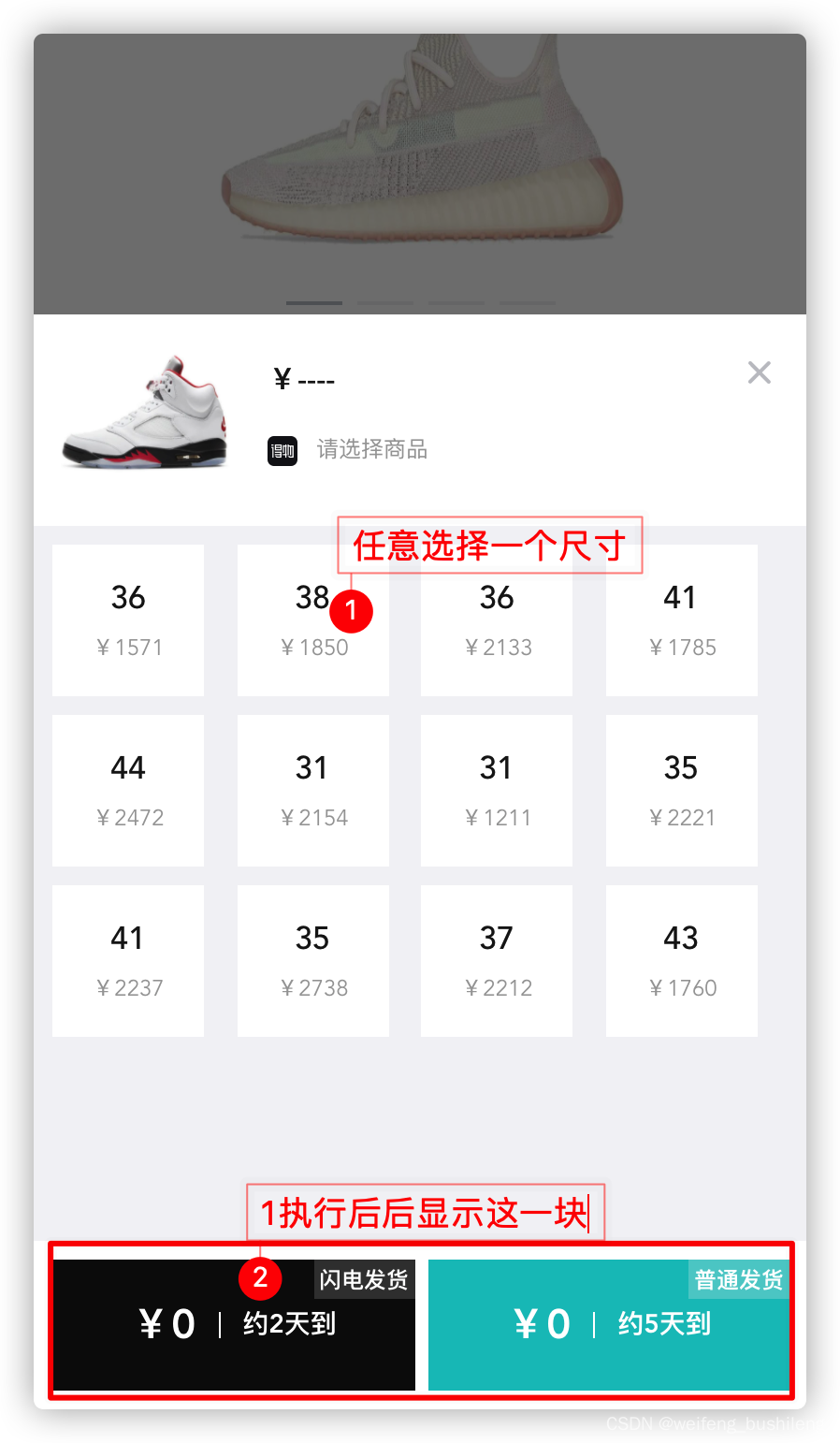Select size 37 priced ¥2212
The width and height of the screenshot is (840, 1443).
(x=496, y=960)
